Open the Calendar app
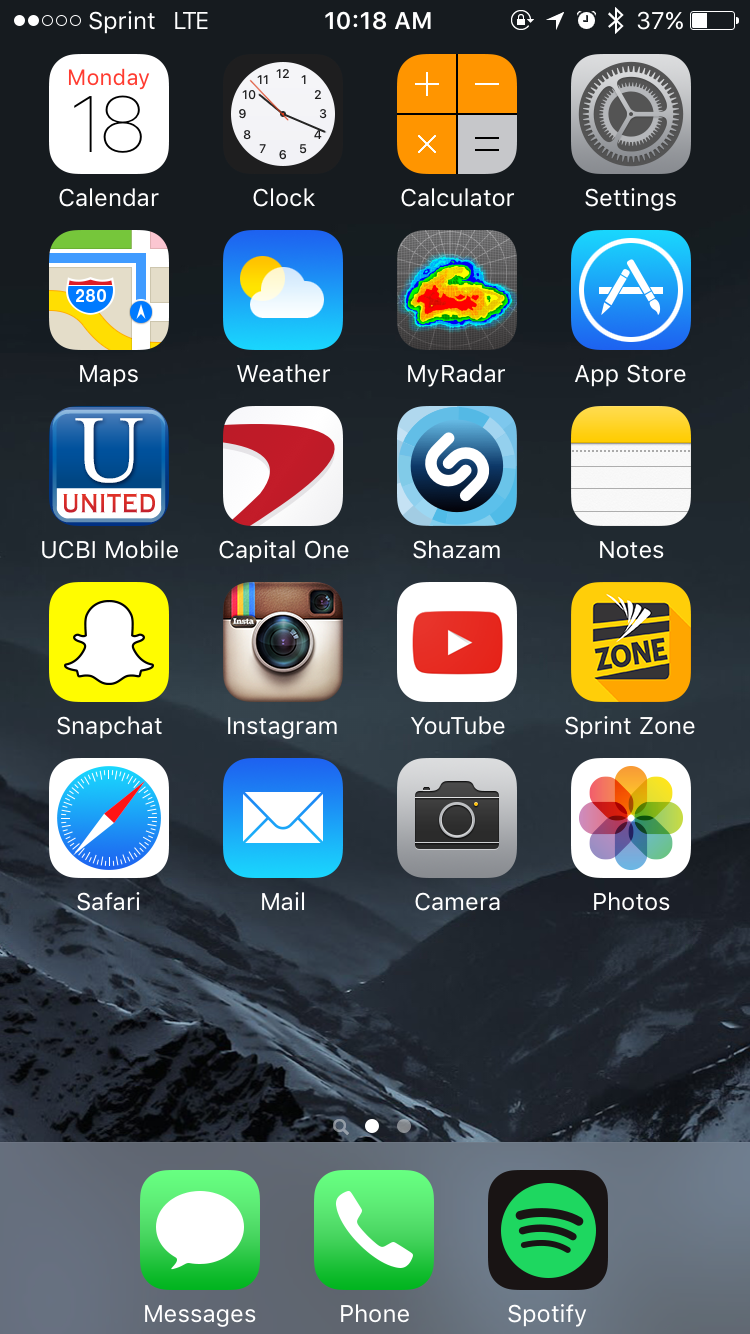 pyautogui.click(x=109, y=115)
